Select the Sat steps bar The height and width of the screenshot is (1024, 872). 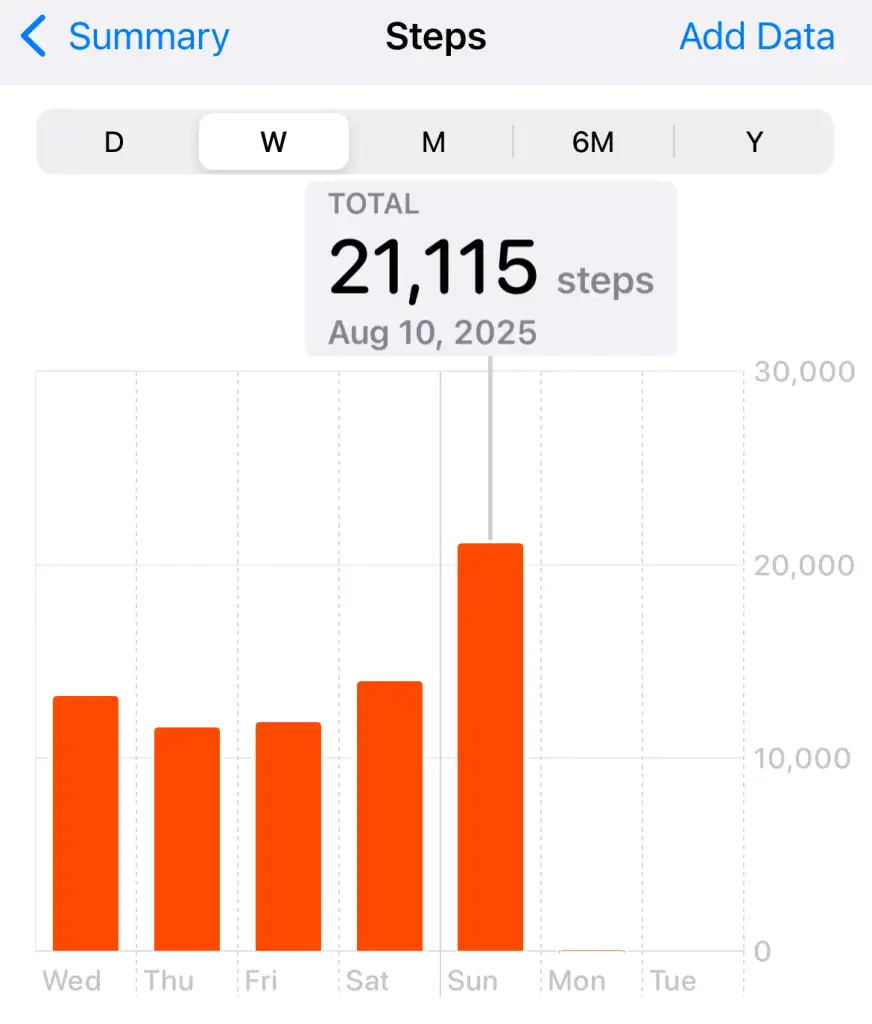tap(390, 816)
